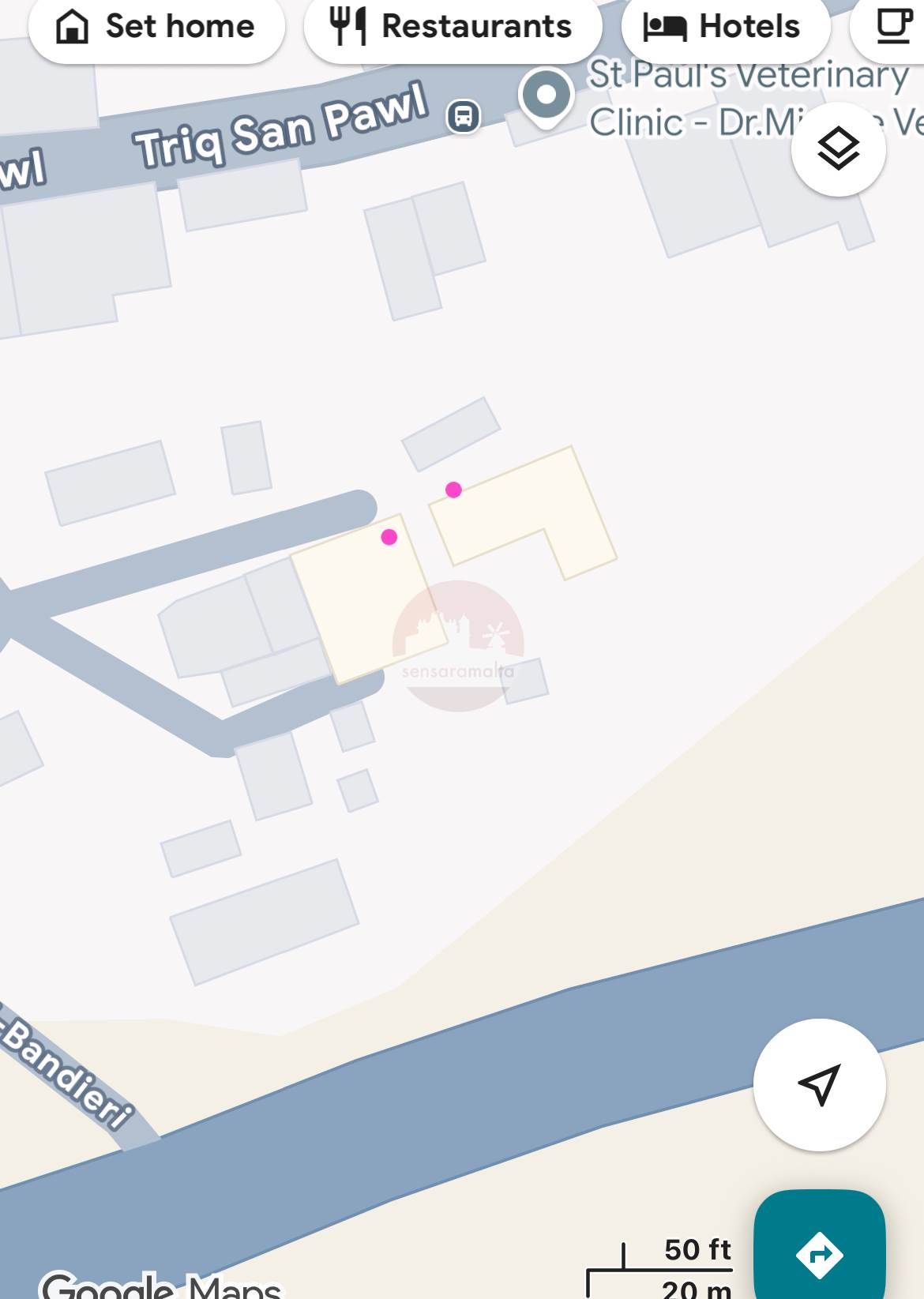Show nearby Hotels
This screenshot has height=1299, width=924.
click(724, 28)
